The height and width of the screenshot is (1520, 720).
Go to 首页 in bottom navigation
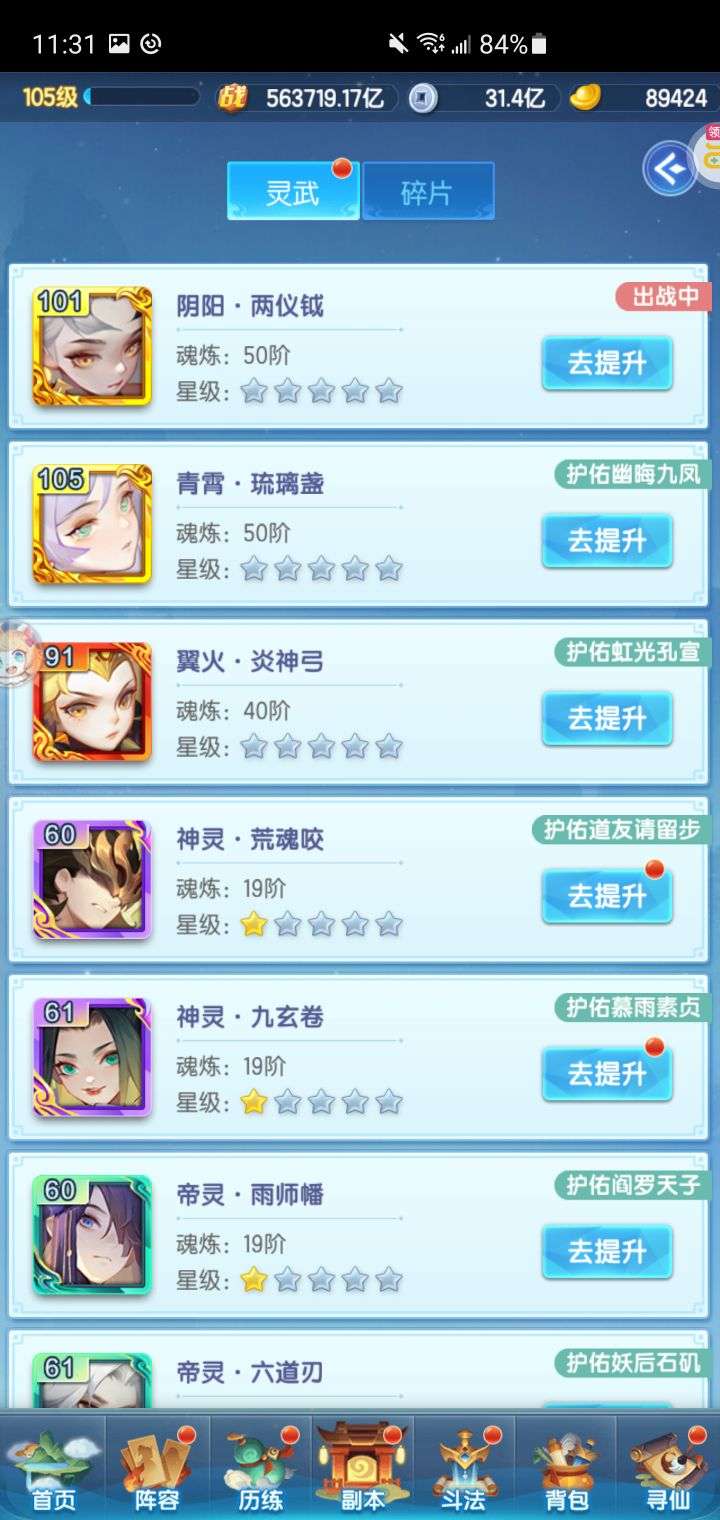coord(52,1467)
